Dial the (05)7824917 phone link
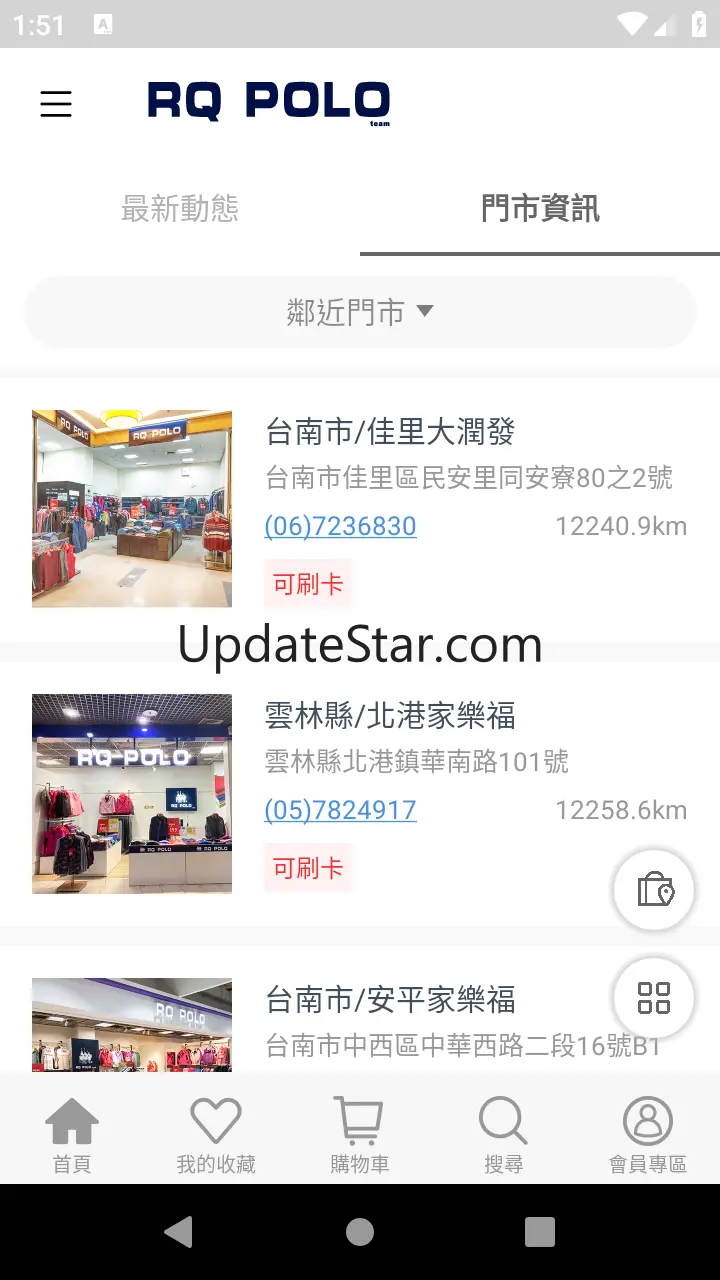Viewport: 720px width, 1280px height. click(x=340, y=810)
